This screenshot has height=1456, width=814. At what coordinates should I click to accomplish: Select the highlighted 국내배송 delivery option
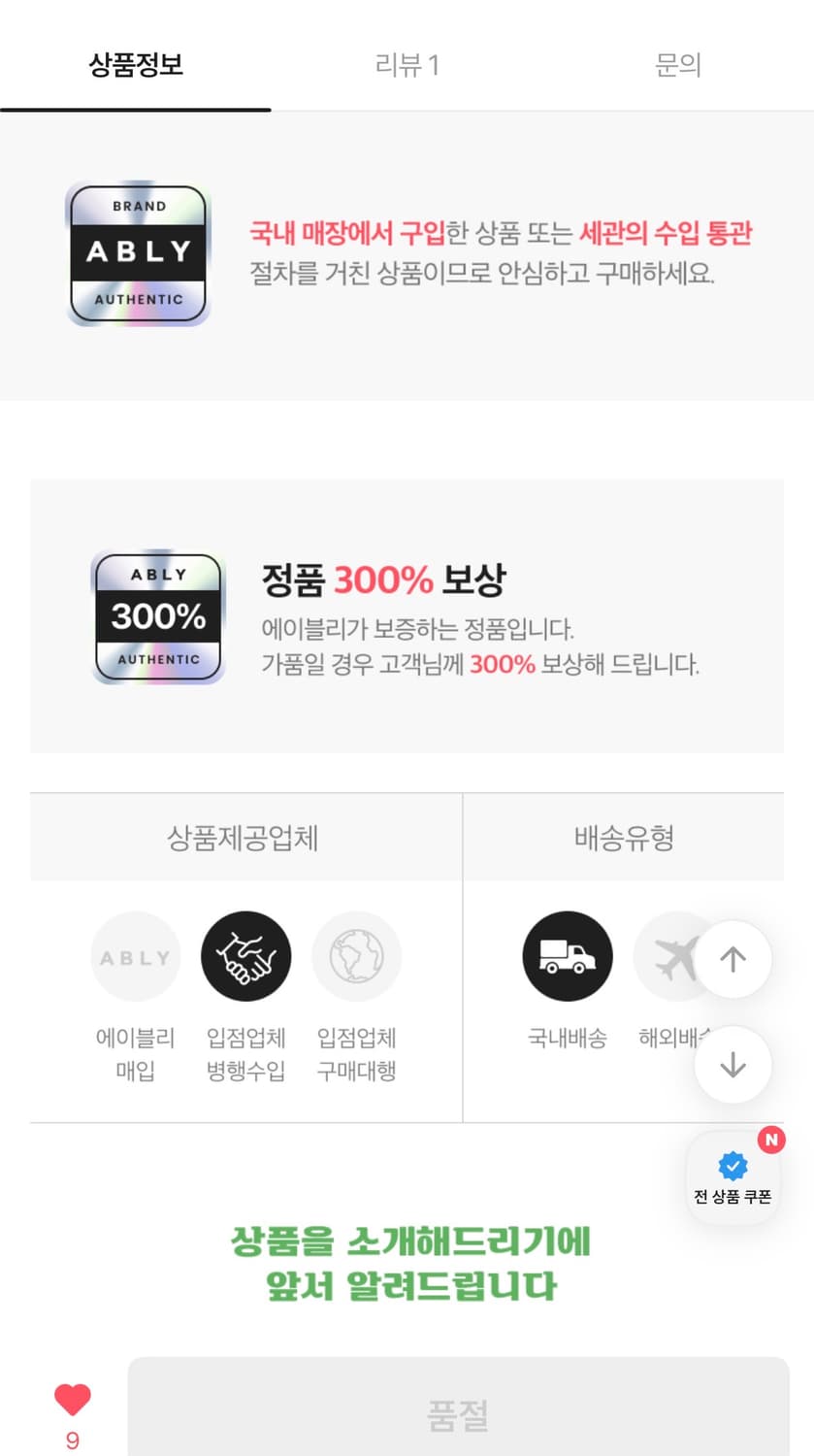coord(568,956)
